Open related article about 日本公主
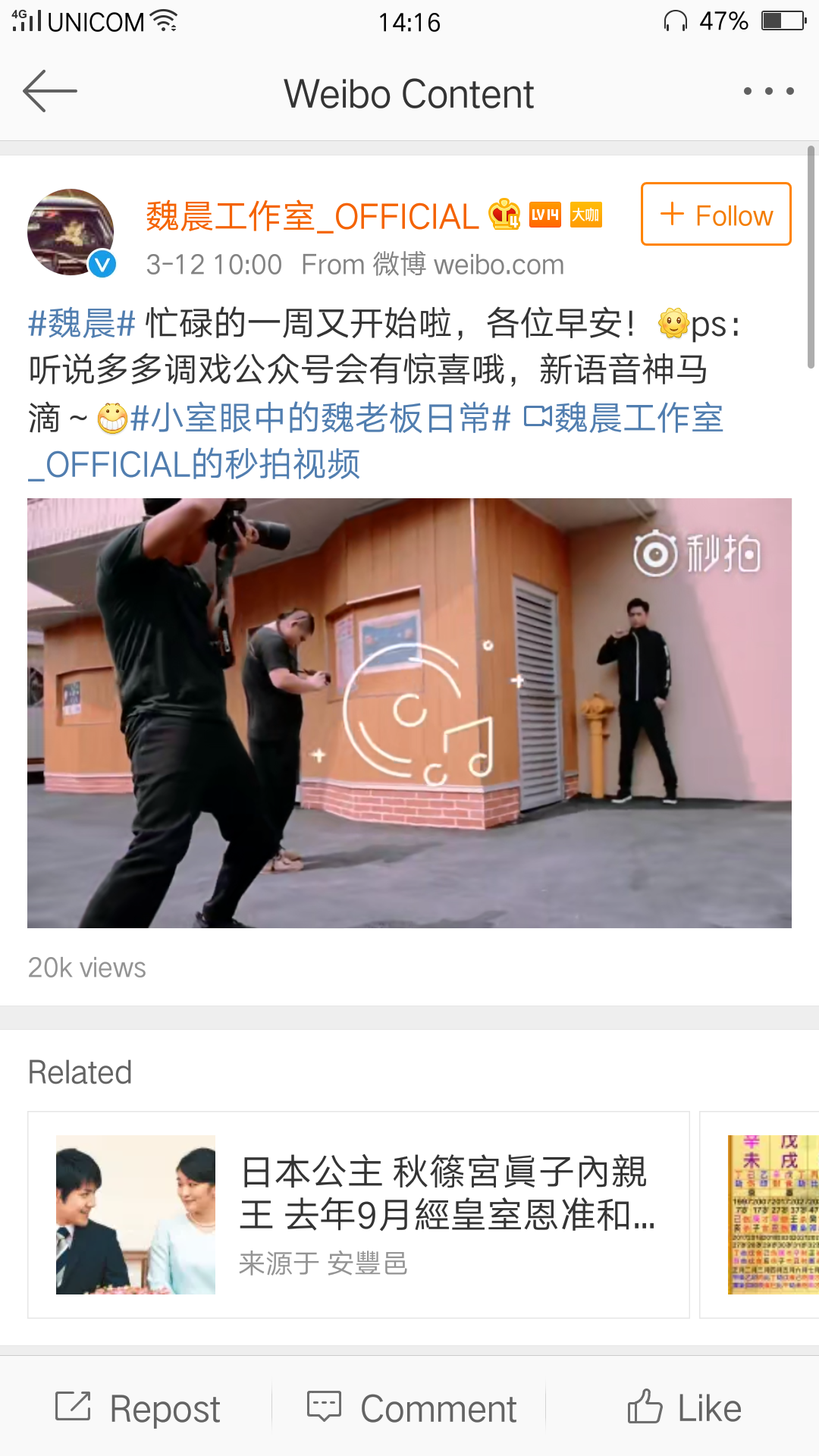This screenshot has width=819, height=1456. coord(358,1215)
